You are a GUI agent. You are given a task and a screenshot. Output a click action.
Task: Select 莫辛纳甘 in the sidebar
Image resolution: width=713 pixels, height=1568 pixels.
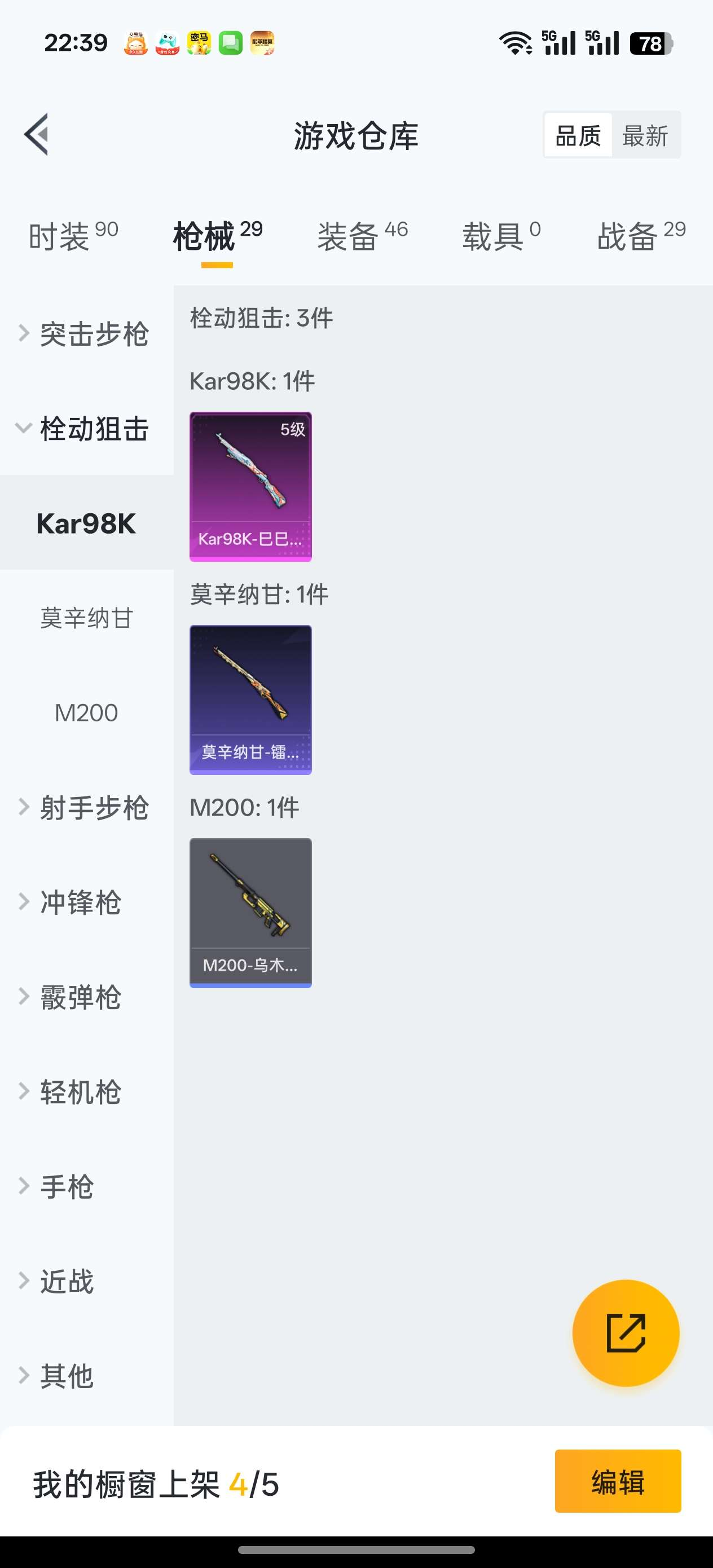tap(86, 618)
